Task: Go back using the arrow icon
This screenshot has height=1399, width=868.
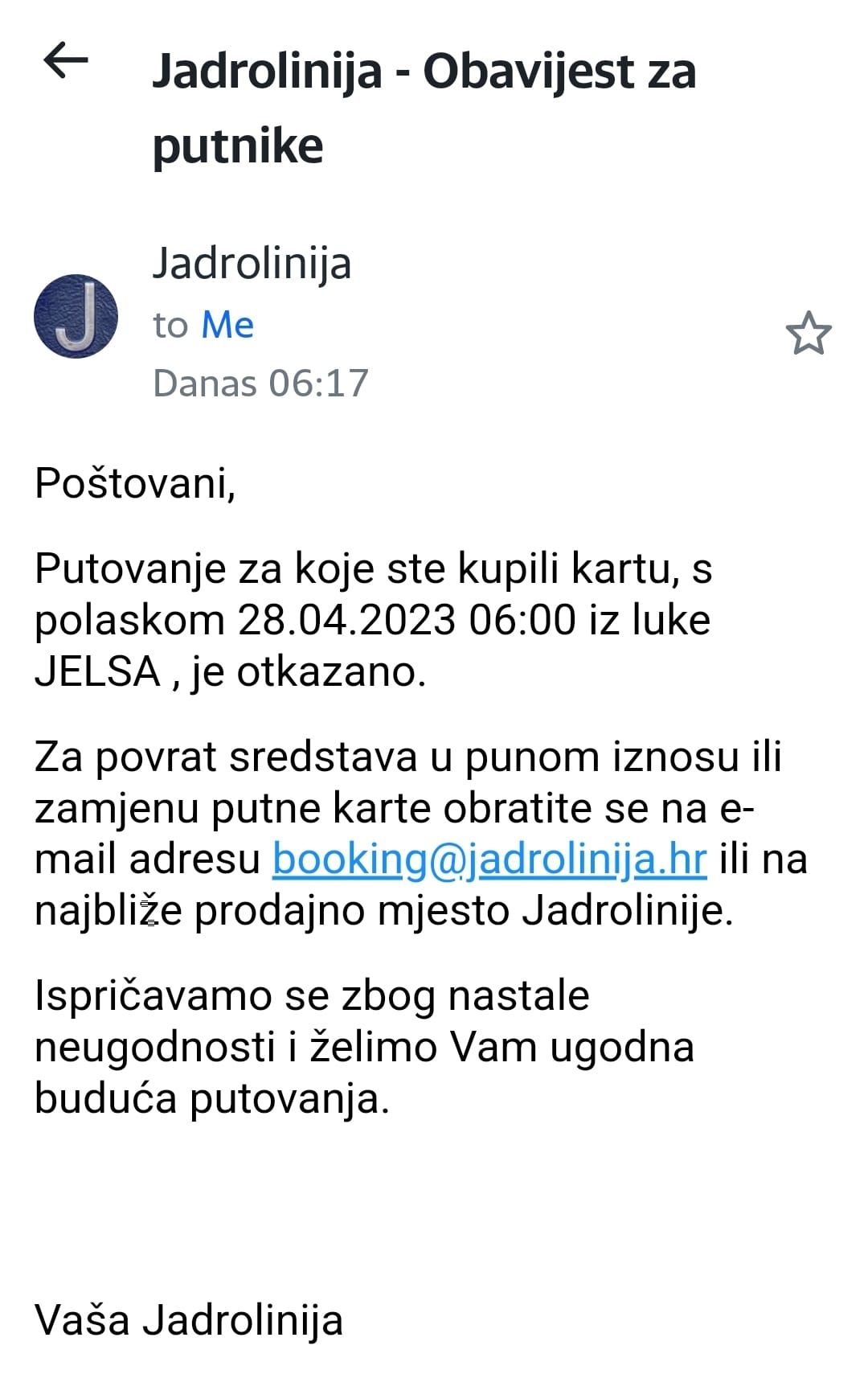Action: coord(66,61)
